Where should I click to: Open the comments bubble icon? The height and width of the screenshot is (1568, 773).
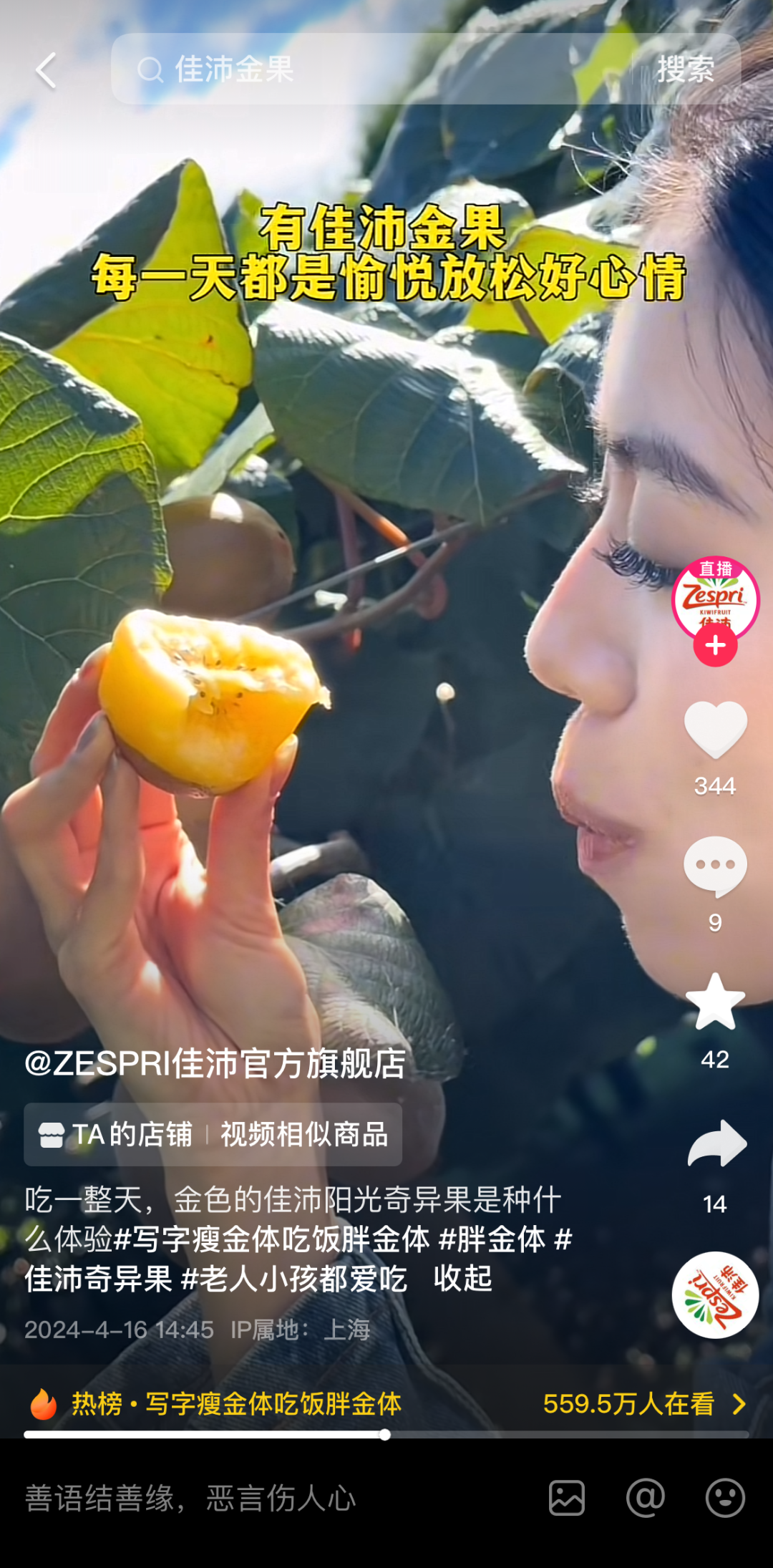[715, 866]
